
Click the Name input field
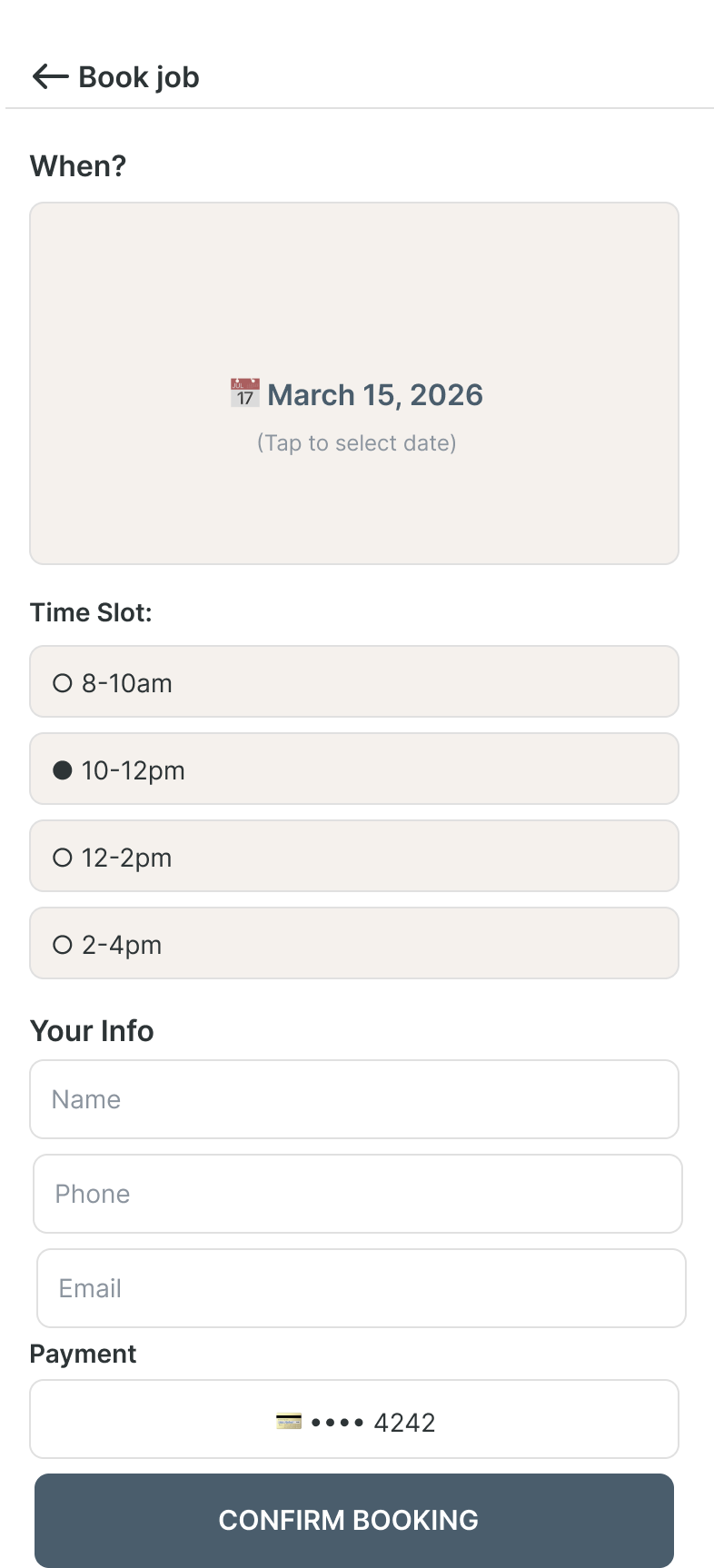354,1099
